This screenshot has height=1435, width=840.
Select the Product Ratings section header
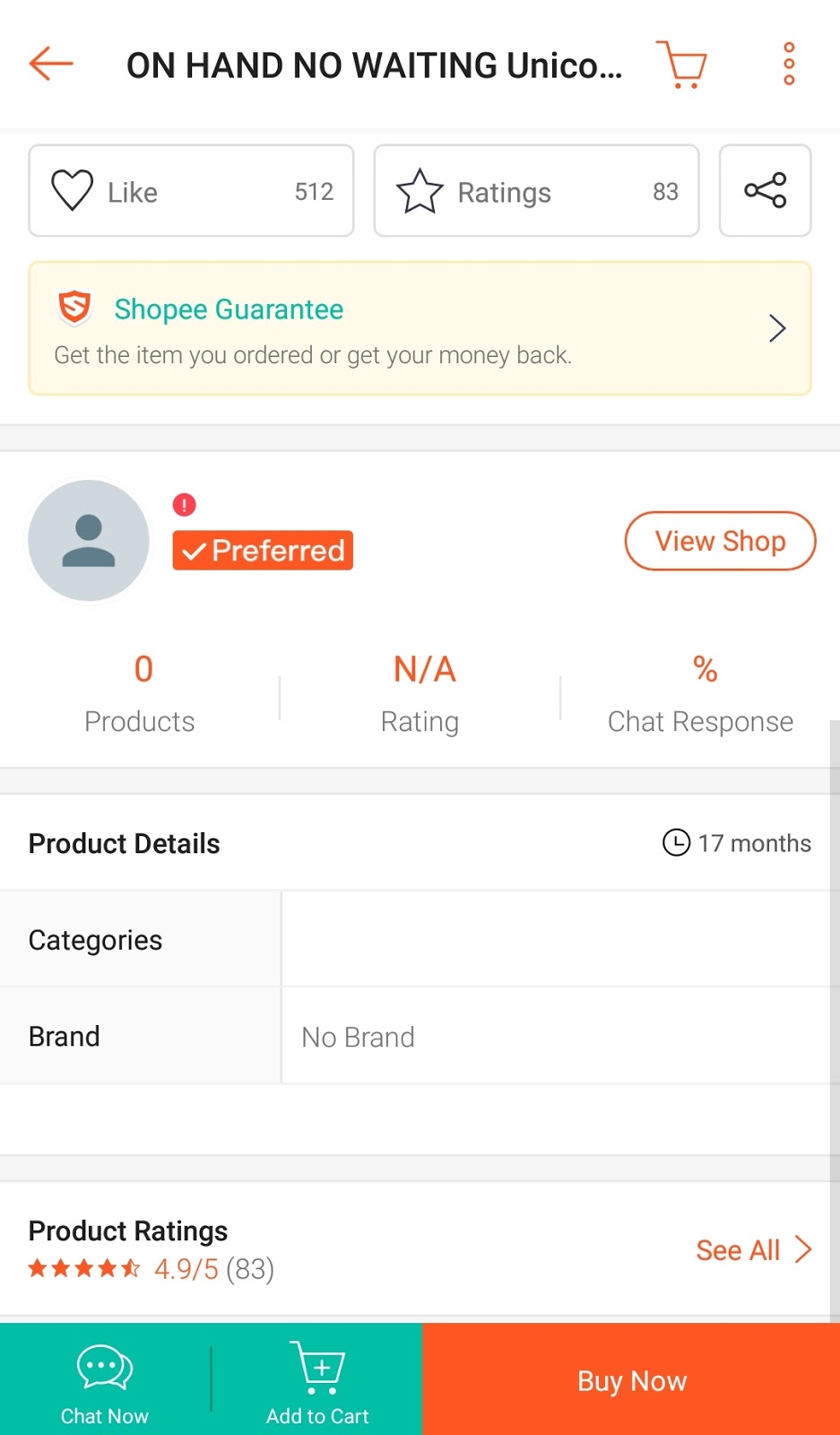(127, 1231)
